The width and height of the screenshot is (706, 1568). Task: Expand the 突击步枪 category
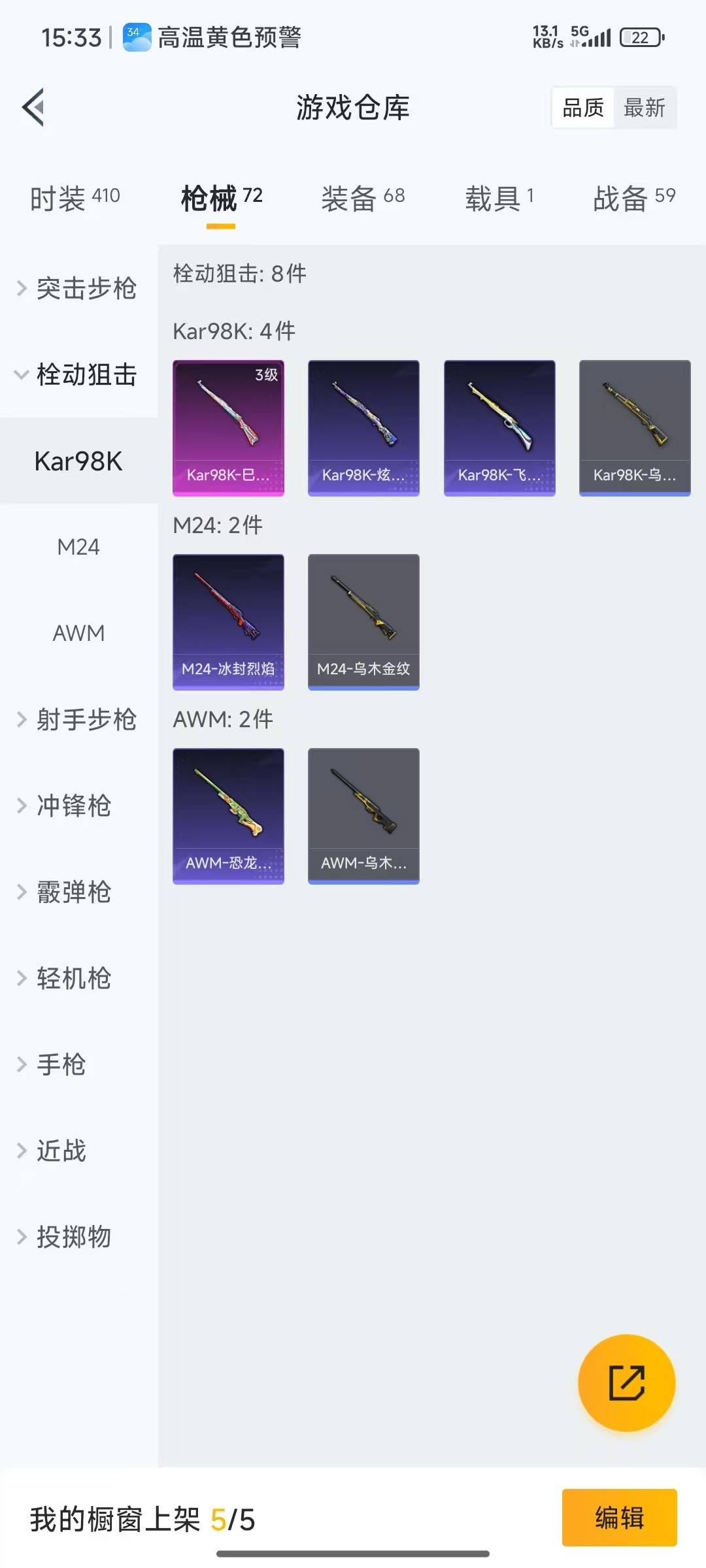(x=78, y=289)
